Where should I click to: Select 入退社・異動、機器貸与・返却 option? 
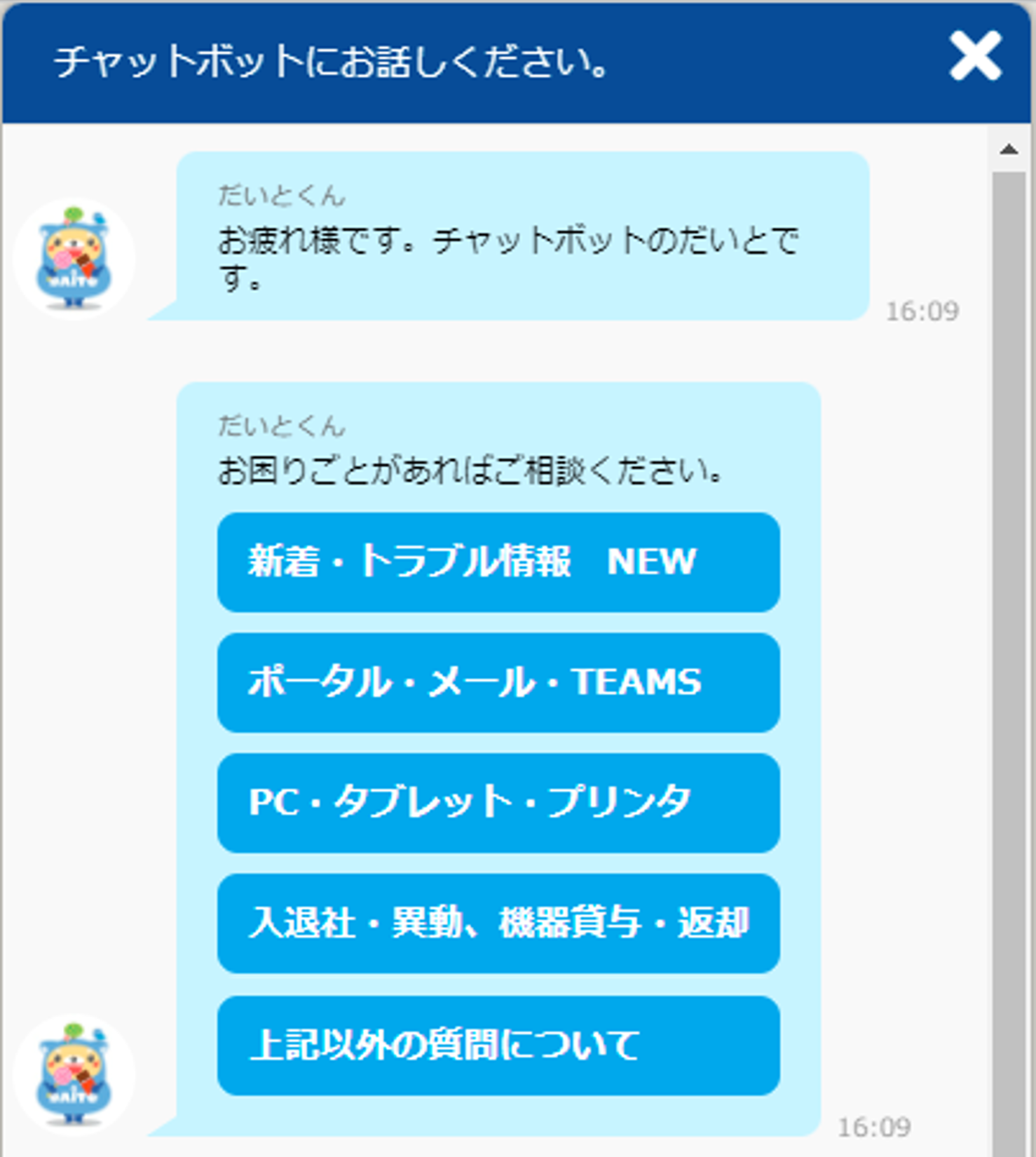point(498,923)
